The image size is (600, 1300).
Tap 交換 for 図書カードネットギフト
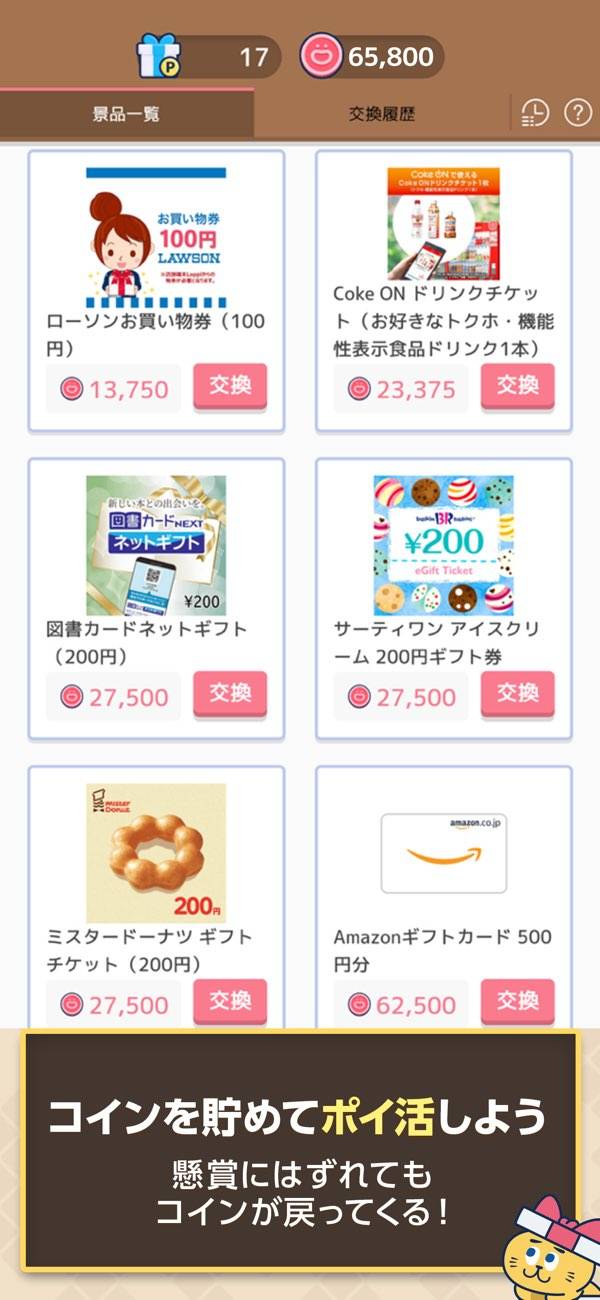230,694
